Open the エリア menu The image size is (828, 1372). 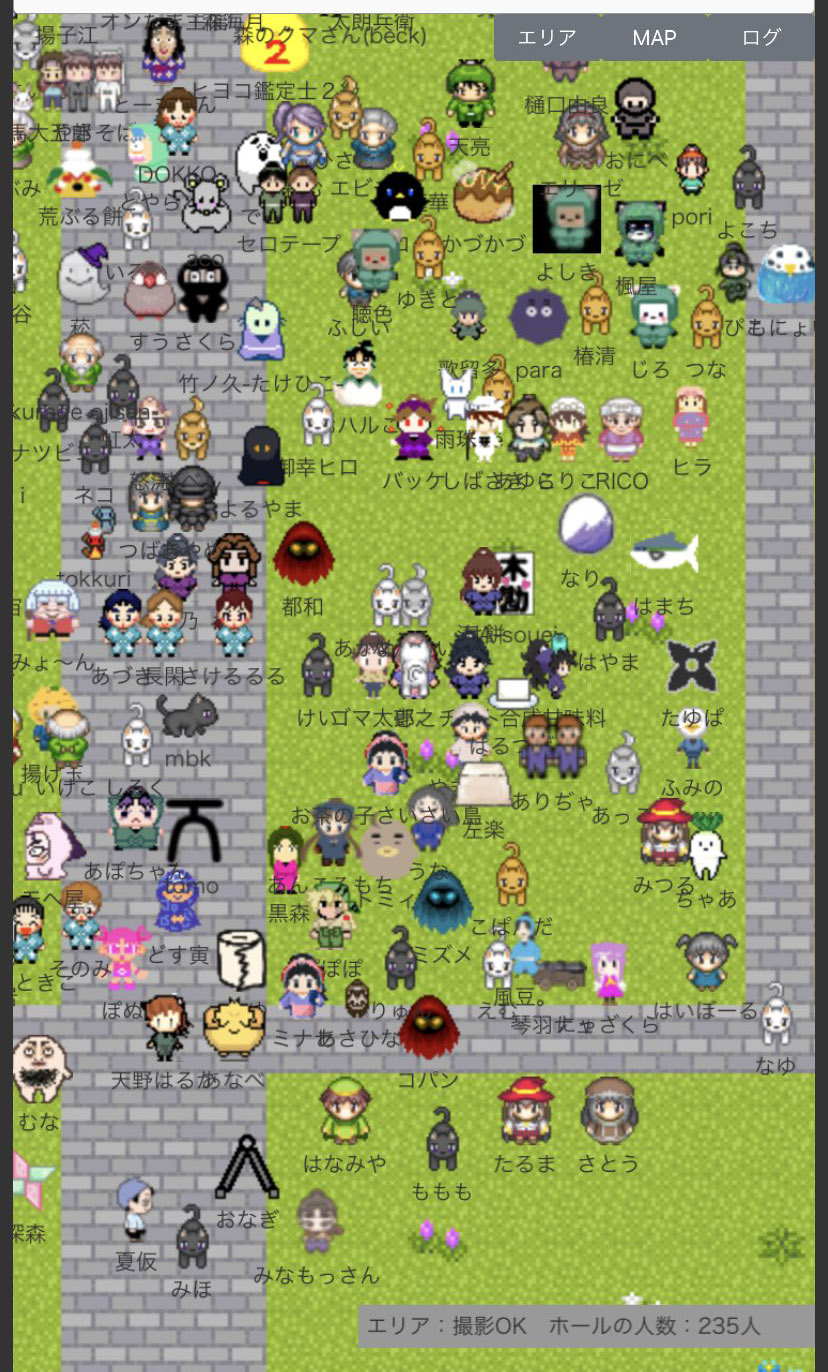[x=547, y=38]
